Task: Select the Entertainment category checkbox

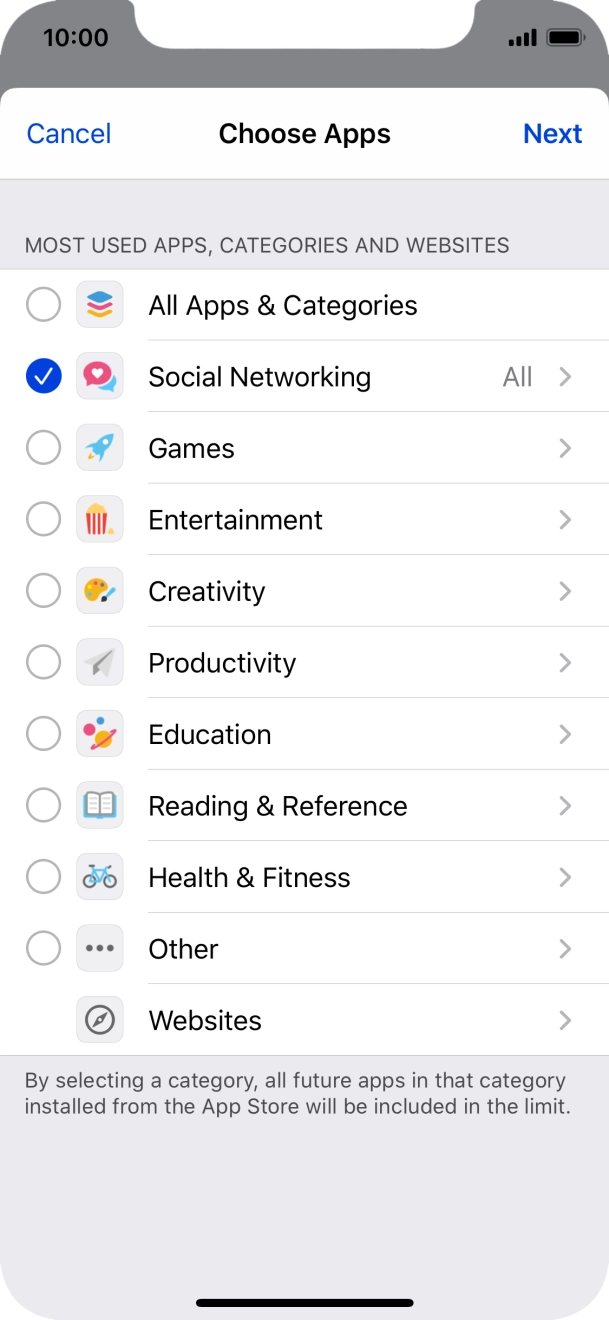Action: click(x=43, y=520)
